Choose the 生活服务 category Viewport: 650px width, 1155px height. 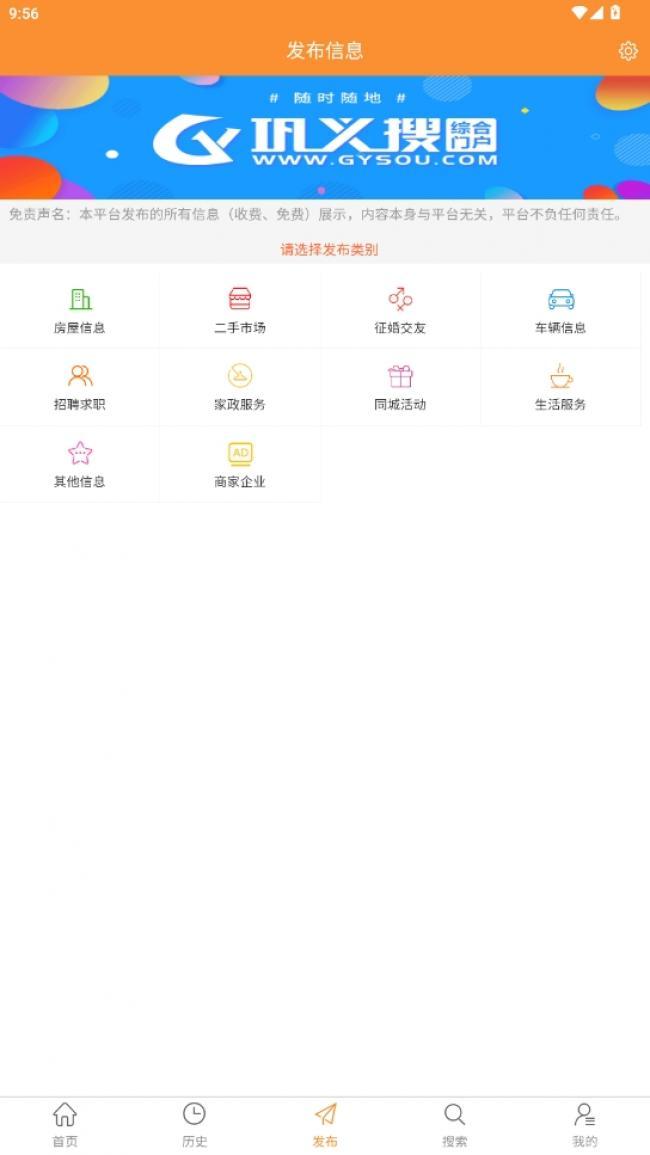[561, 387]
